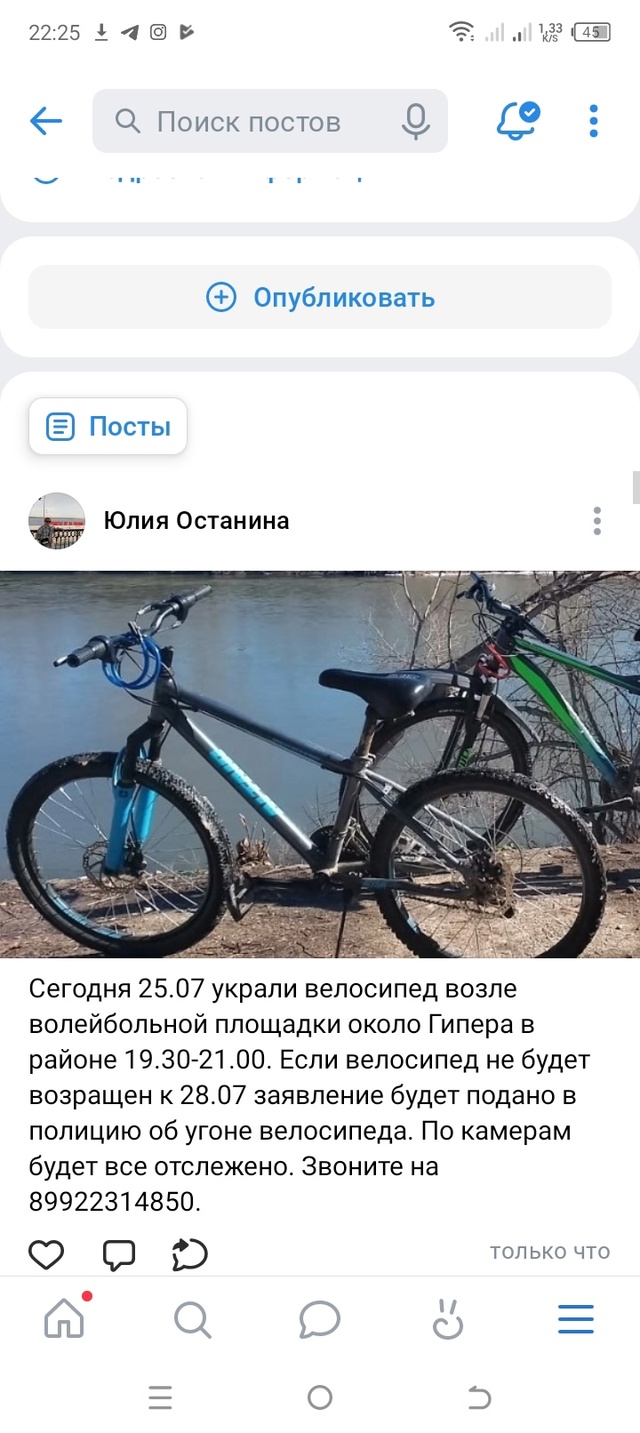Screen dimensions: 640x1433
Task: Open the bottom hamburger menu tab
Action: point(575,1320)
